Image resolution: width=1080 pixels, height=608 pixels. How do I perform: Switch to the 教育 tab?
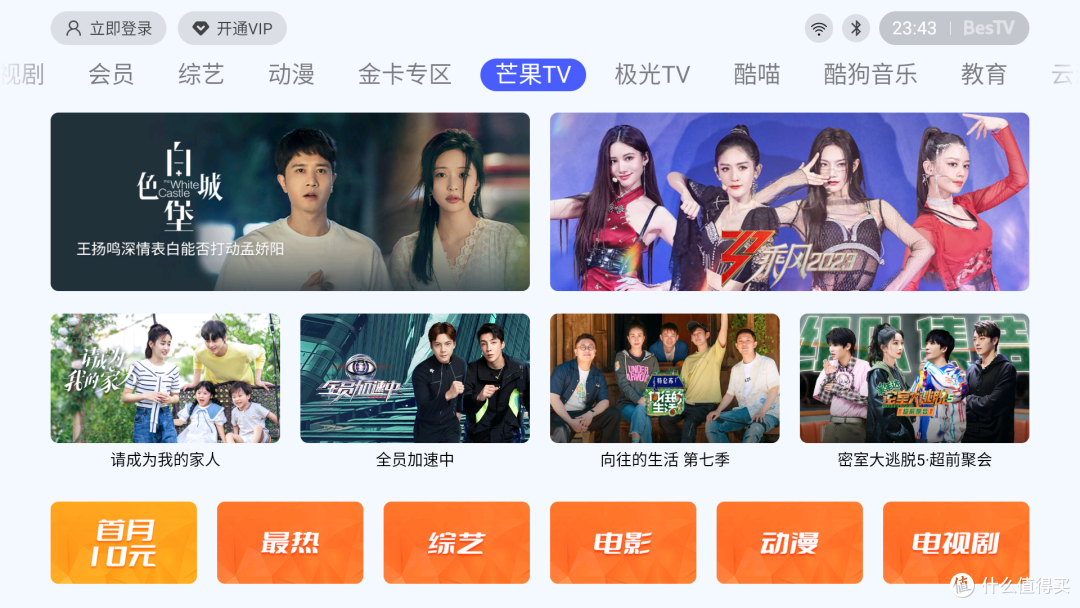[984, 74]
